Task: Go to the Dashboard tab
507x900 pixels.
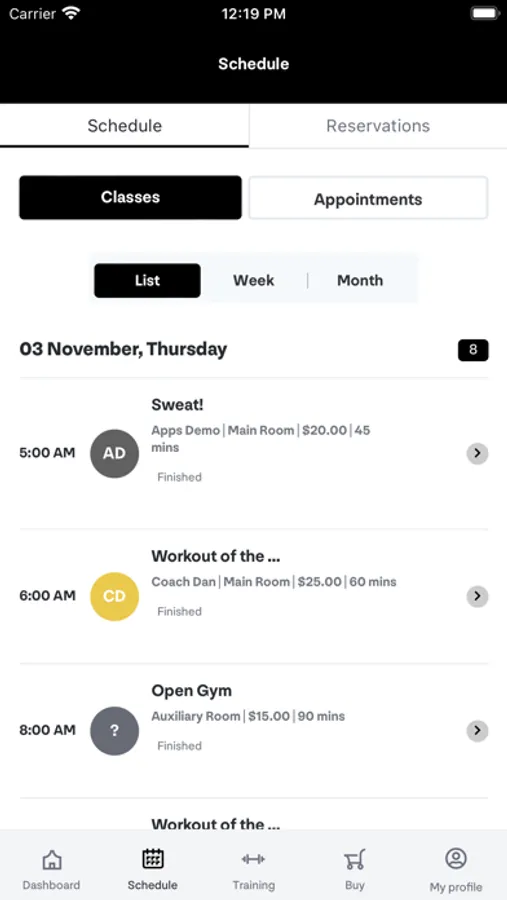Action: point(51,870)
